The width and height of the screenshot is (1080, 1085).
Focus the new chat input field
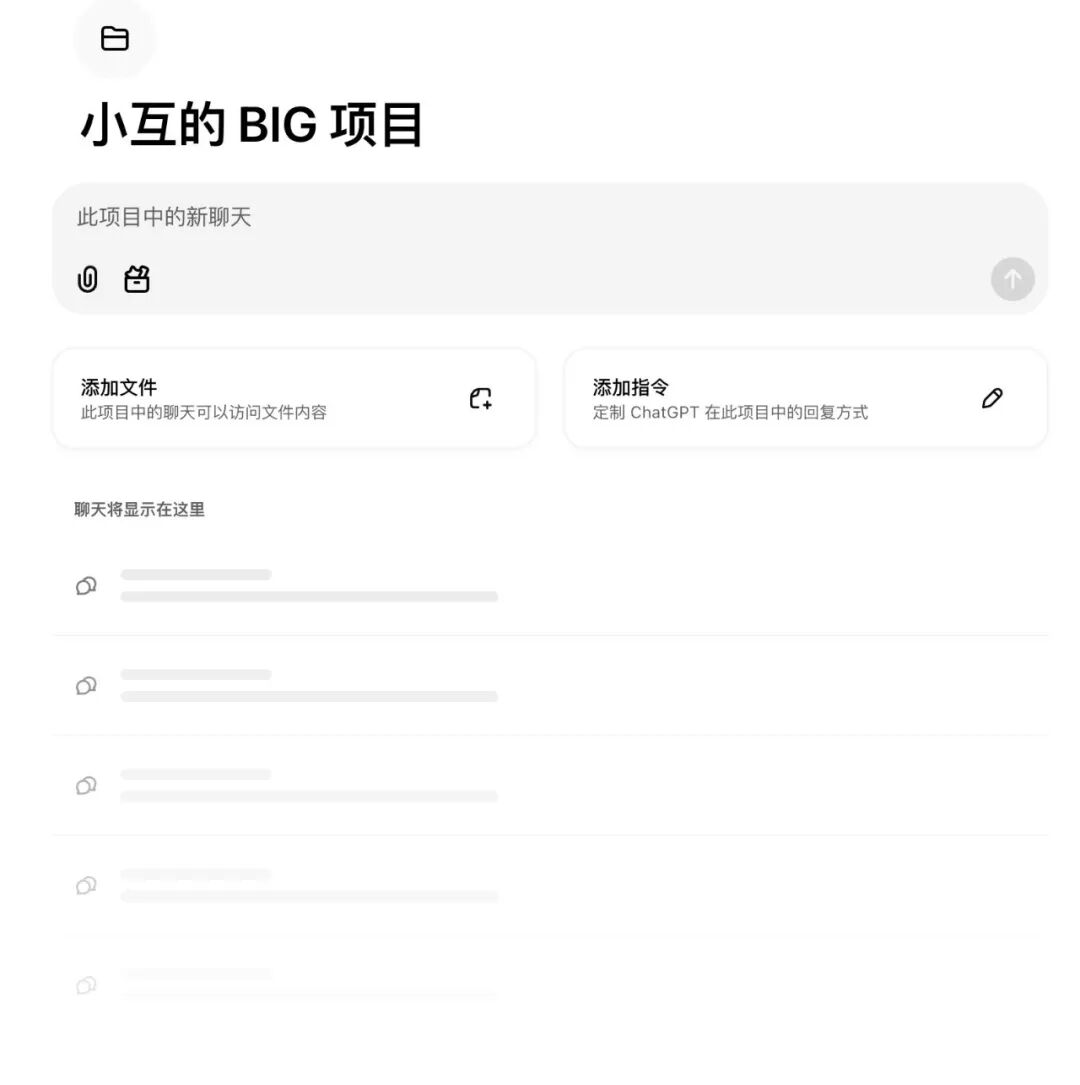tap(500, 217)
